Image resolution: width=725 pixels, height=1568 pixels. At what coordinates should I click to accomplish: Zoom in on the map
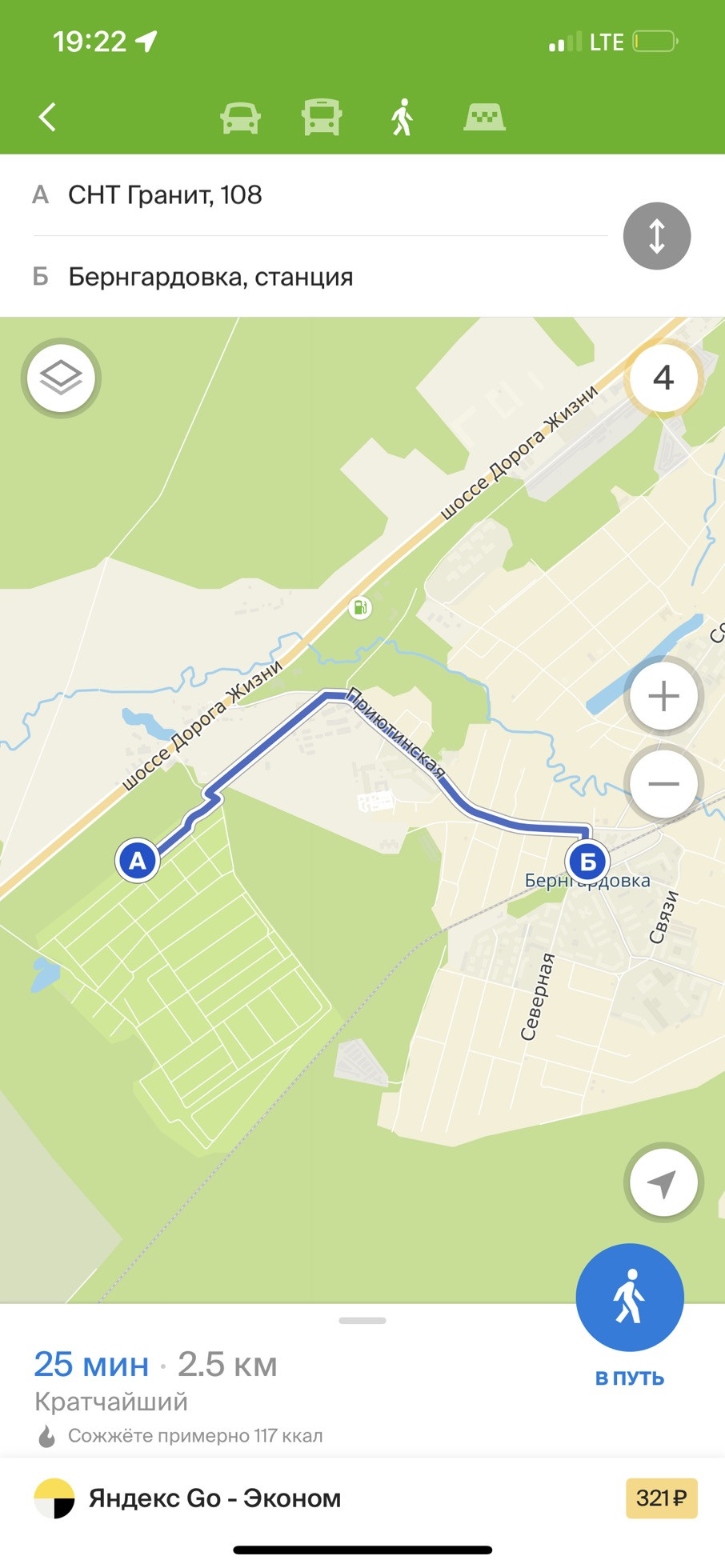coord(663,696)
